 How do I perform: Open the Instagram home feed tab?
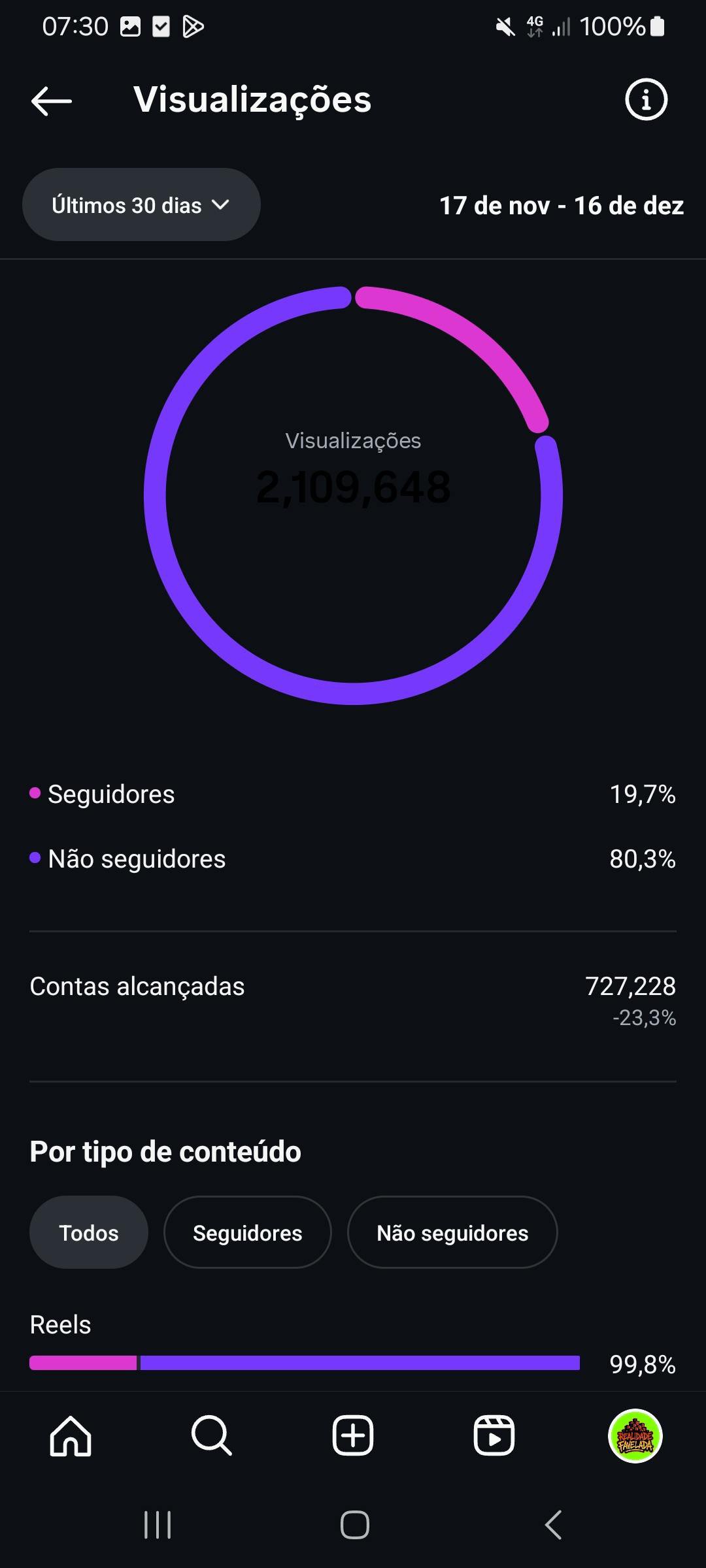coord(71,1436)
